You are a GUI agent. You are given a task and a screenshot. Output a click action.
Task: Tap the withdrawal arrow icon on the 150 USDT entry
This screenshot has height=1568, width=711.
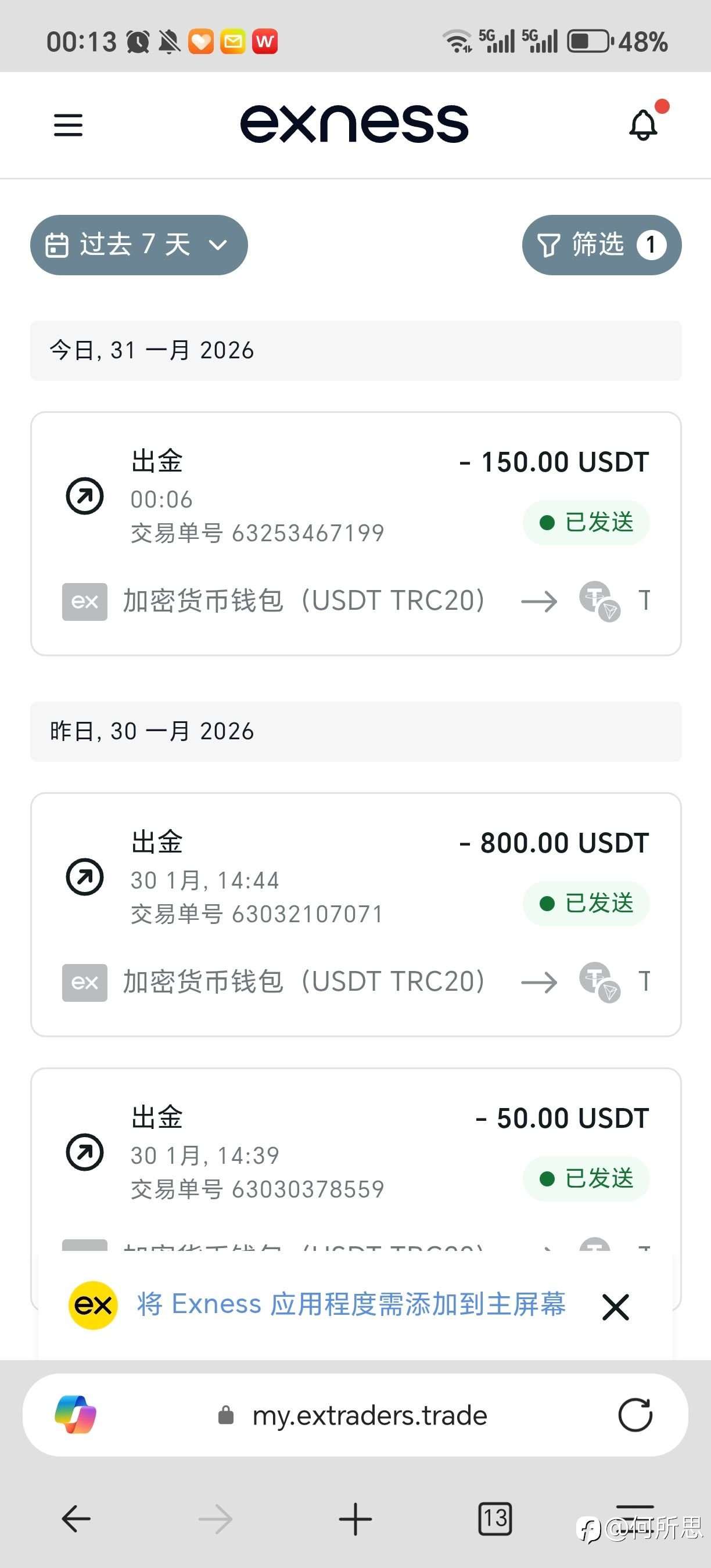[x=85, y=497]
